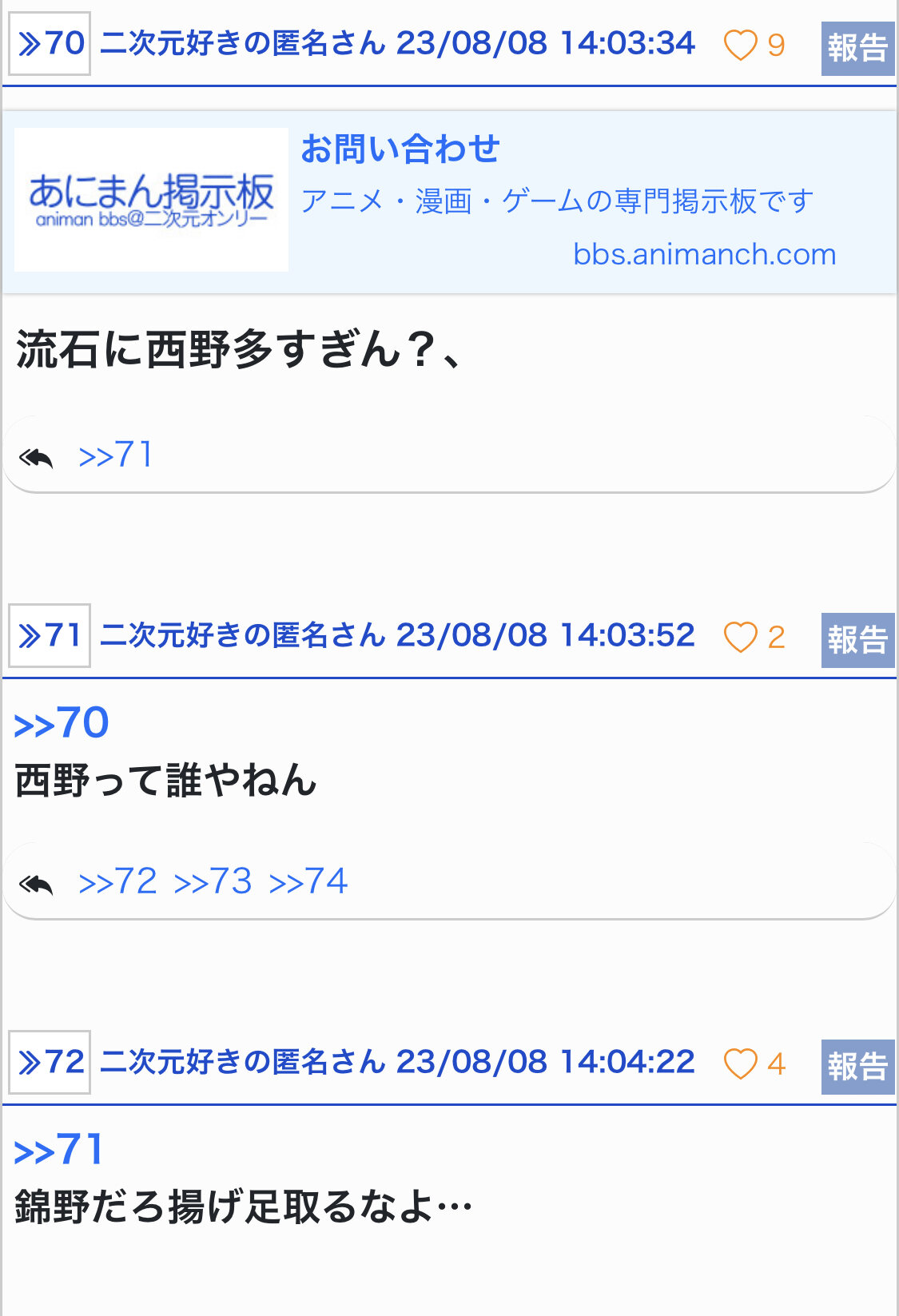Tap the >>72 post number button
This screenshot has height=1316, width=899.
tap(50, 1063)
